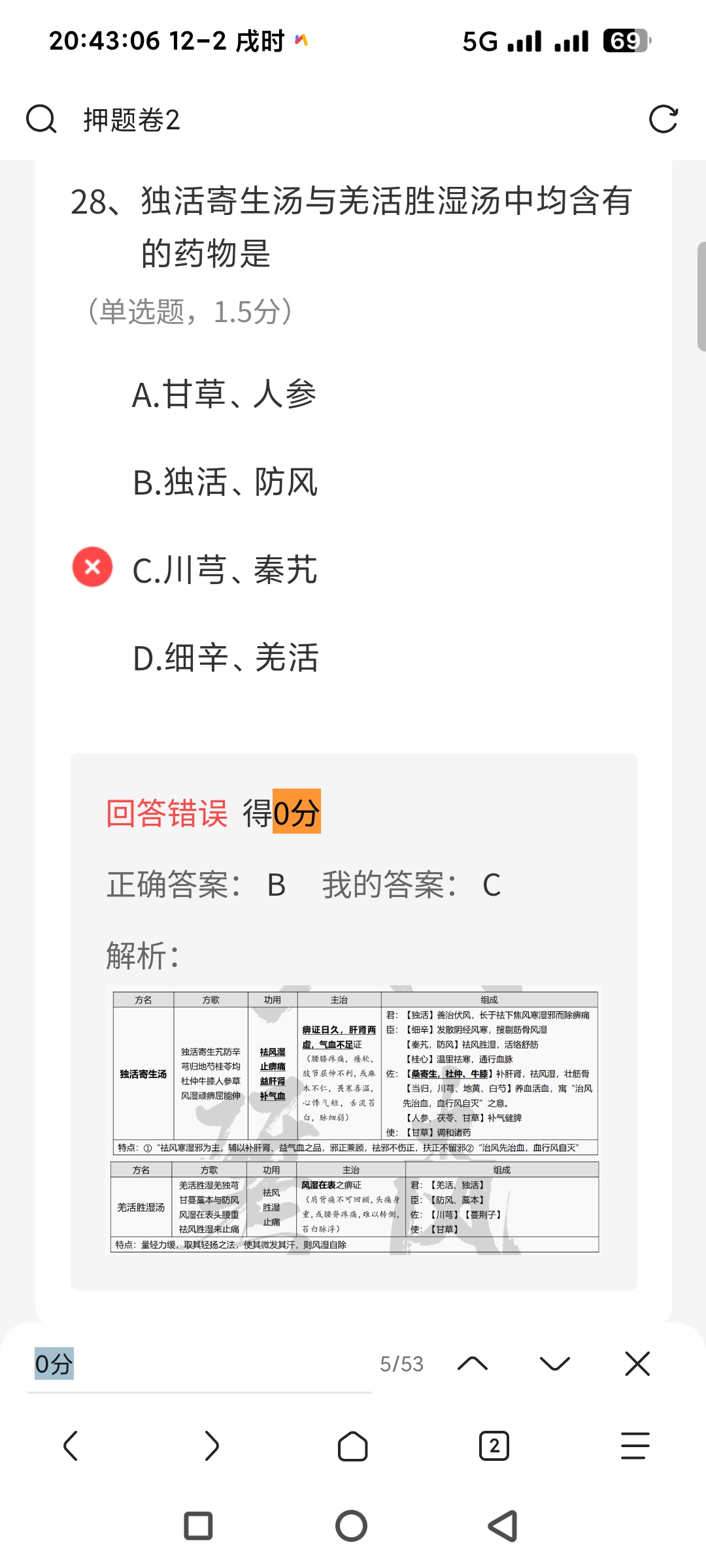This screenshot has width=706, height=1568.
Task: Choose option C.川芎、秦艽
Action: point(225,570)
